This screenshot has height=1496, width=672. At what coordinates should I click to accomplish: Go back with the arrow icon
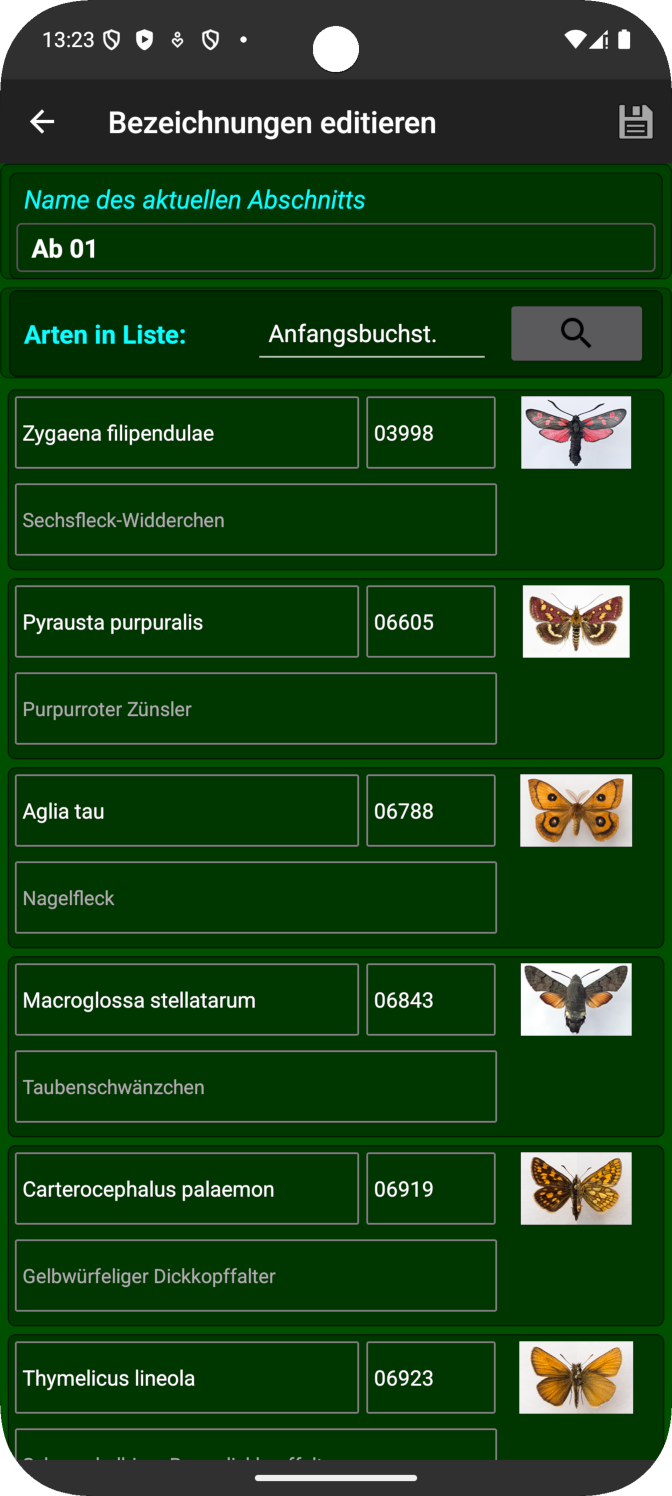[x=42, y=122]
